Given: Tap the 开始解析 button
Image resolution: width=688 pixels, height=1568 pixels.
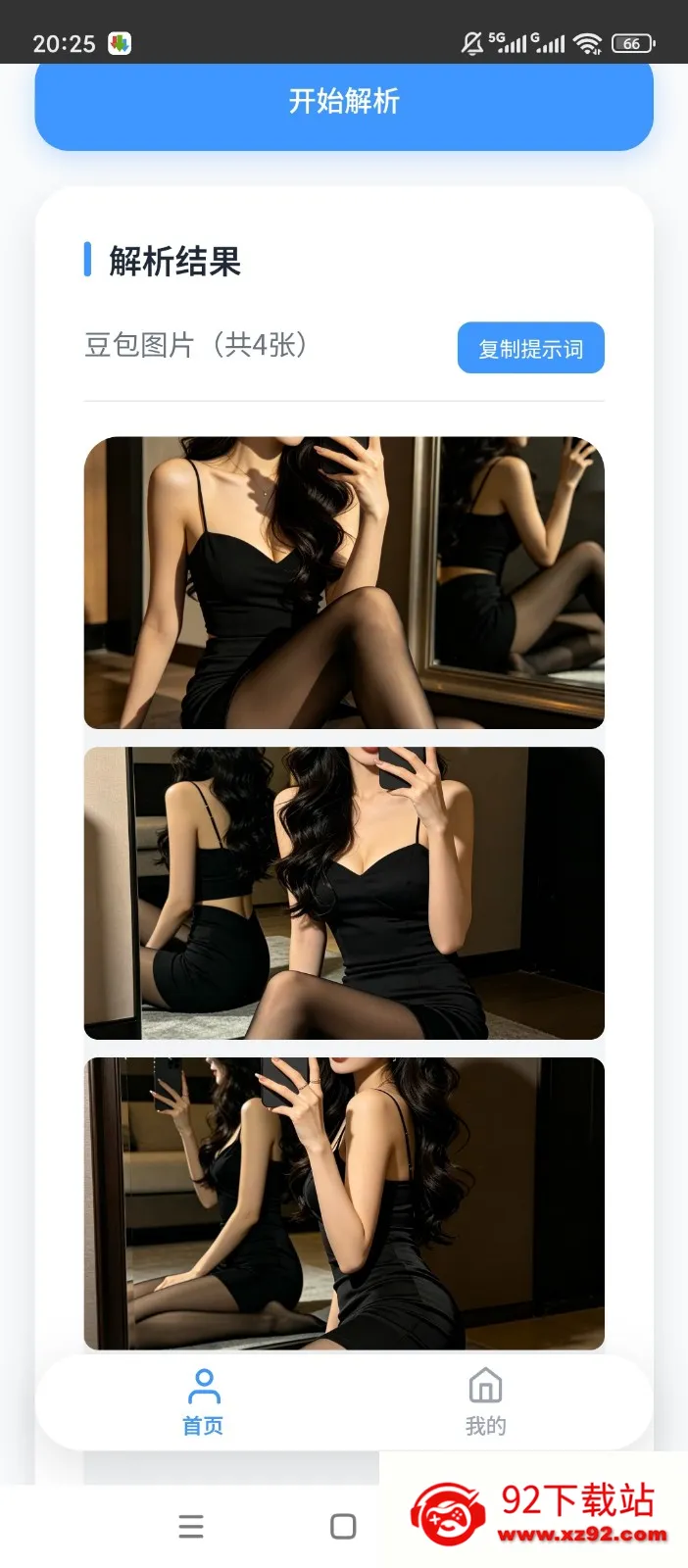Looking at the screenshot, I should (344, 103).
